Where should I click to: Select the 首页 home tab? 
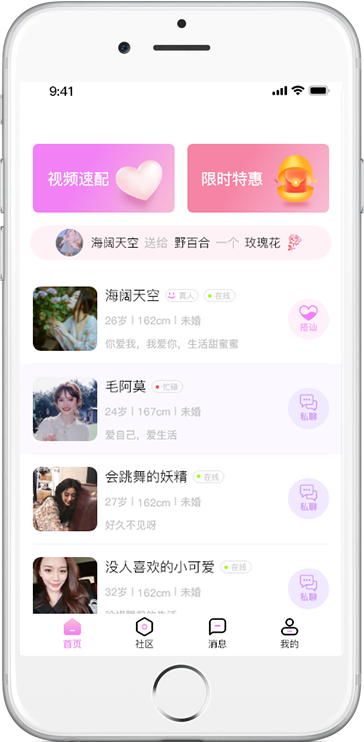(72, 633)
